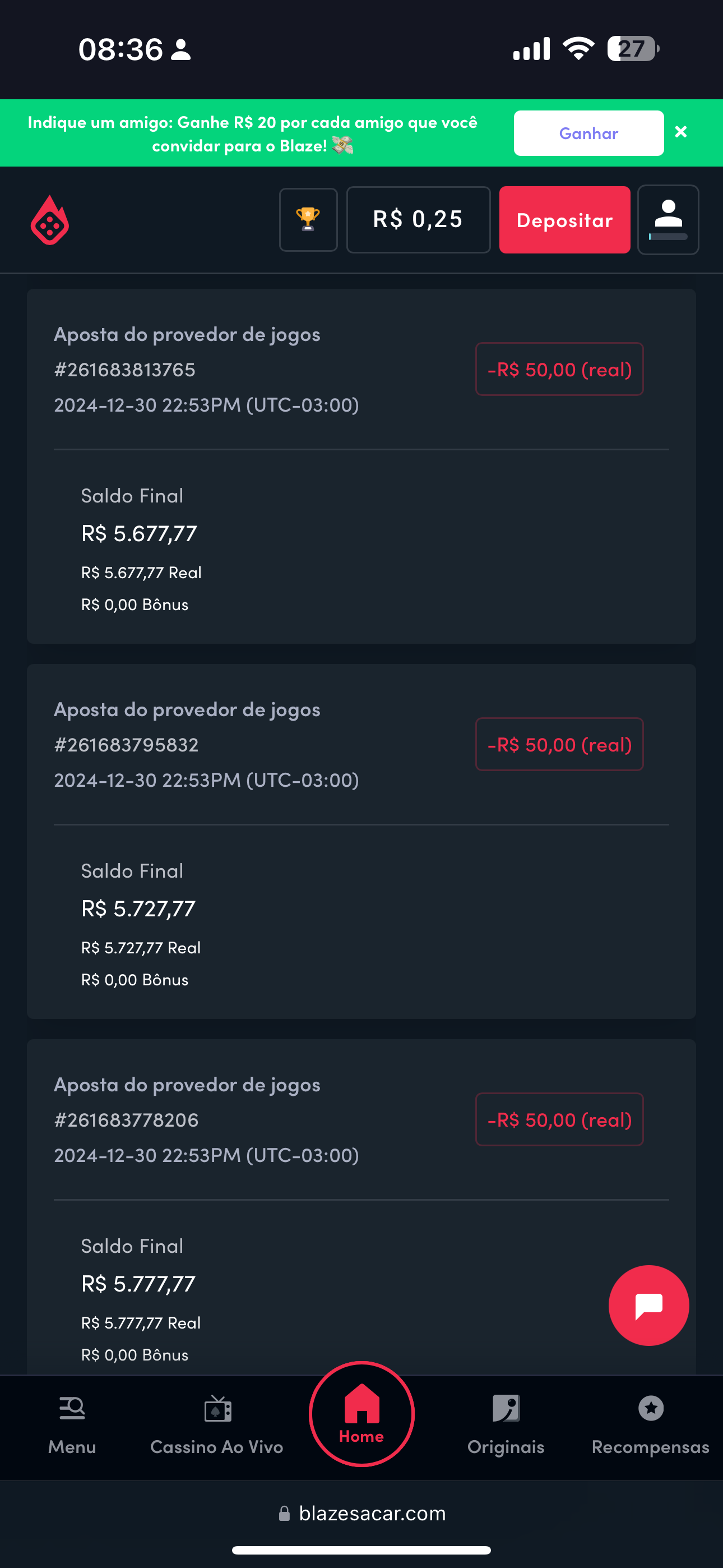Open bet record #261683778206
This screenshot has width=723, height=1568.
126,1120
